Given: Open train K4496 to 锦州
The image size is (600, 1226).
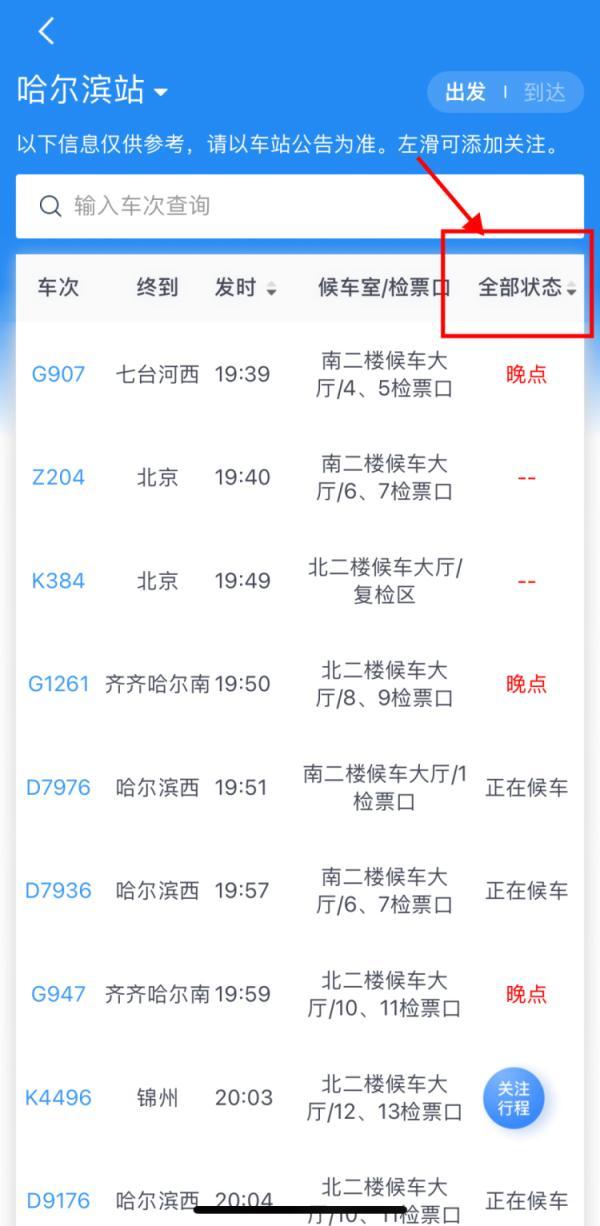Looking at the screenshot, I should coord(59,1097).
